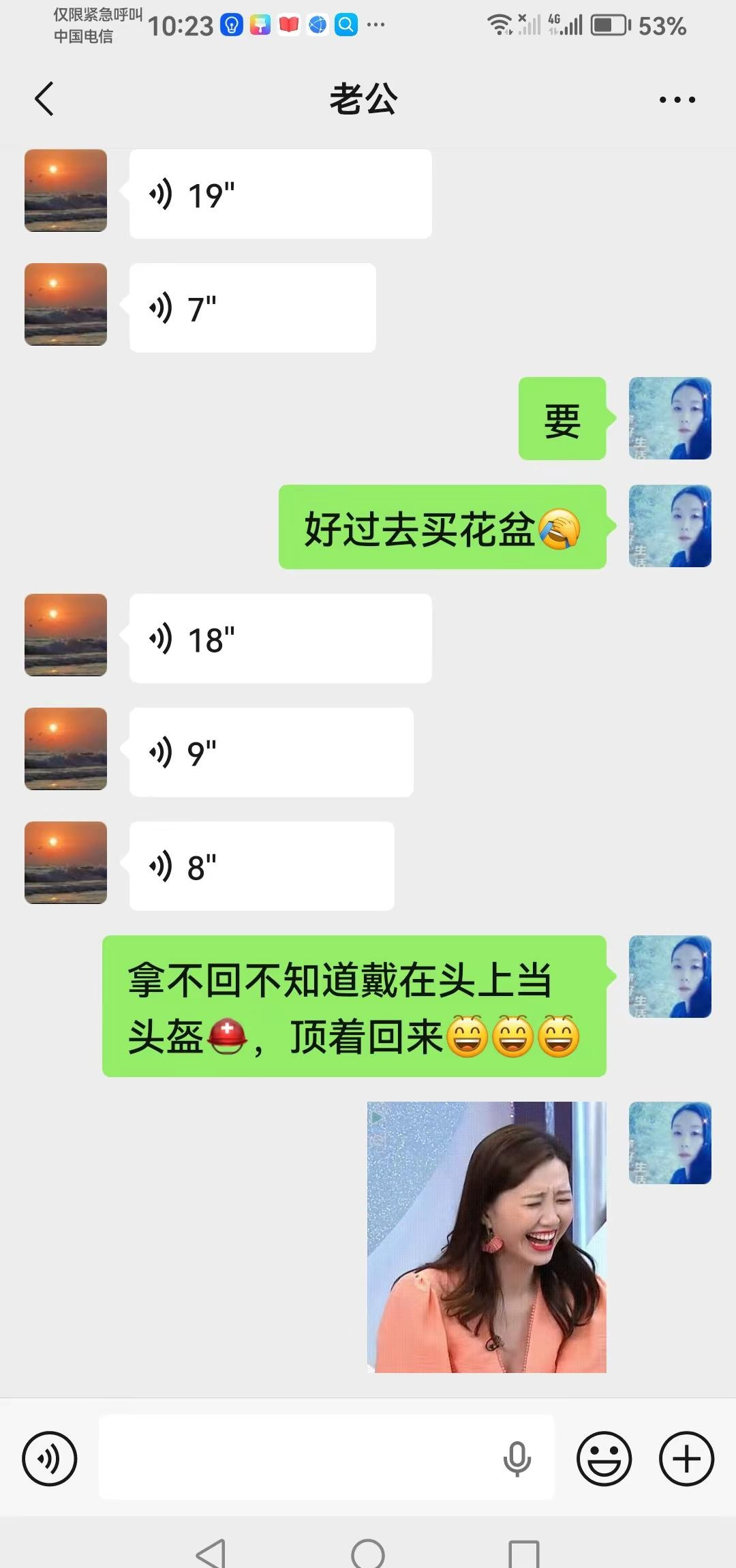Play the 9 second voice message
The image size is (736, 1568).
point(269,750)
